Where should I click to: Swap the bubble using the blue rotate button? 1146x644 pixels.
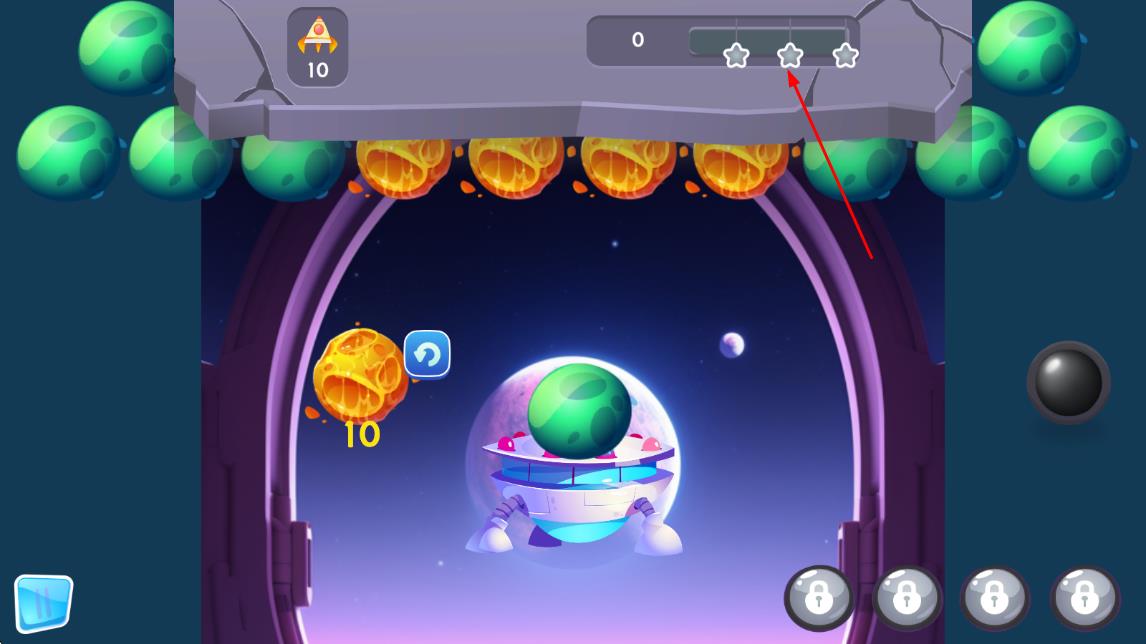[x=427, y=354]
